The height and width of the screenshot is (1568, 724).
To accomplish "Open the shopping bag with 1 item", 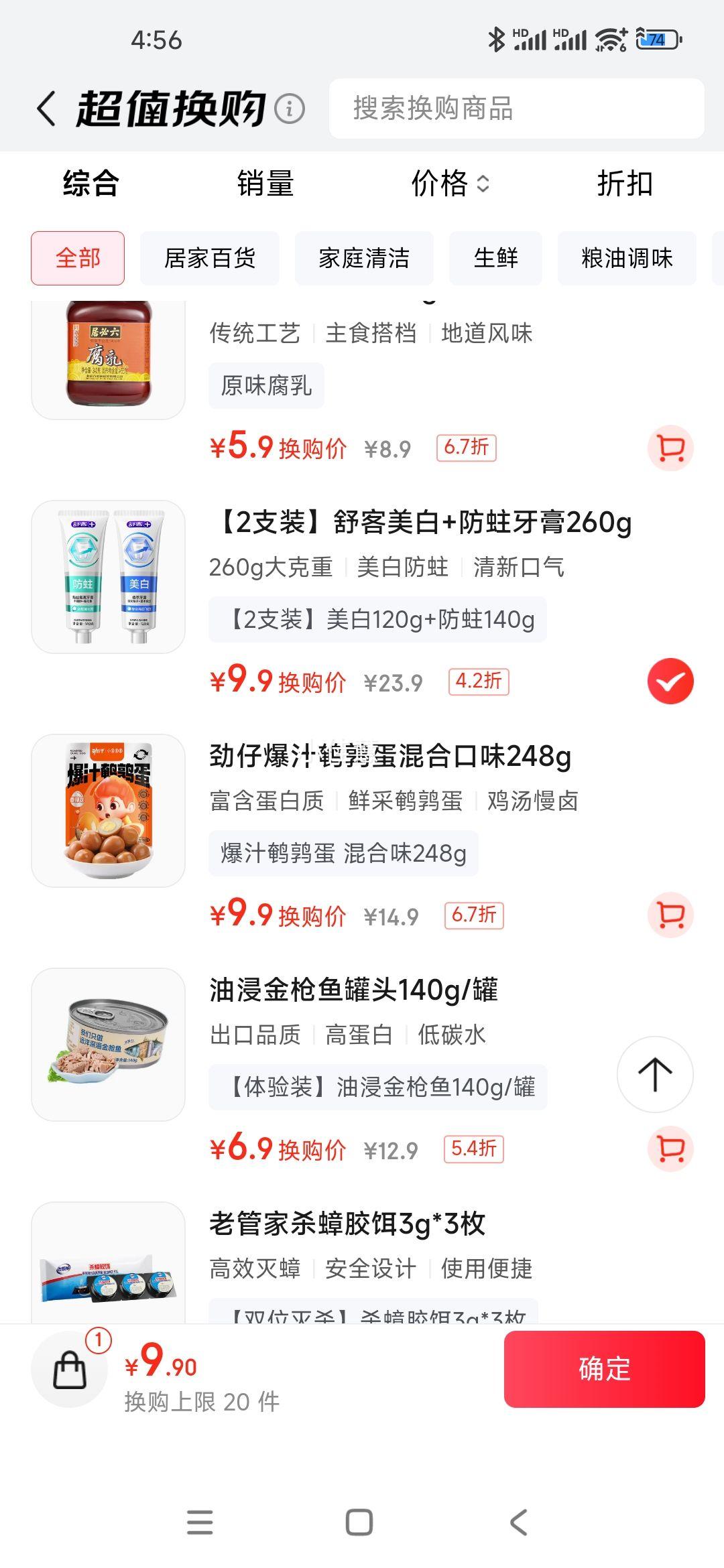I will pos(70,1370).
